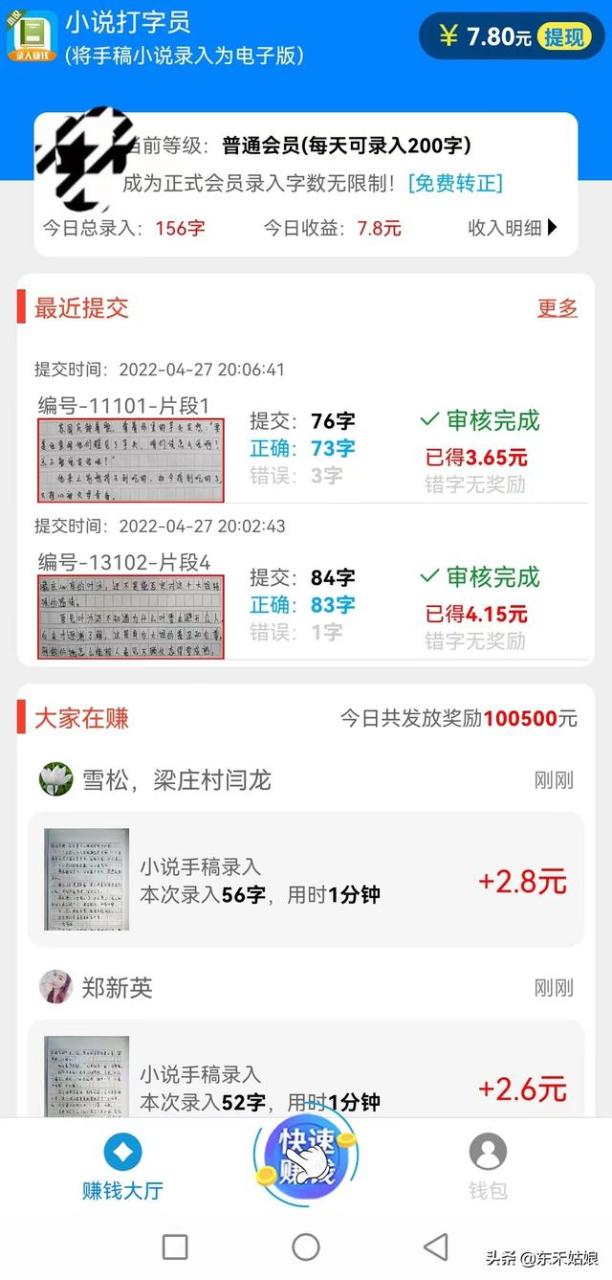The image size is (612, 1280).
Task: Switch to the 赚钱大厅 tab
Action: [122, 1167]
